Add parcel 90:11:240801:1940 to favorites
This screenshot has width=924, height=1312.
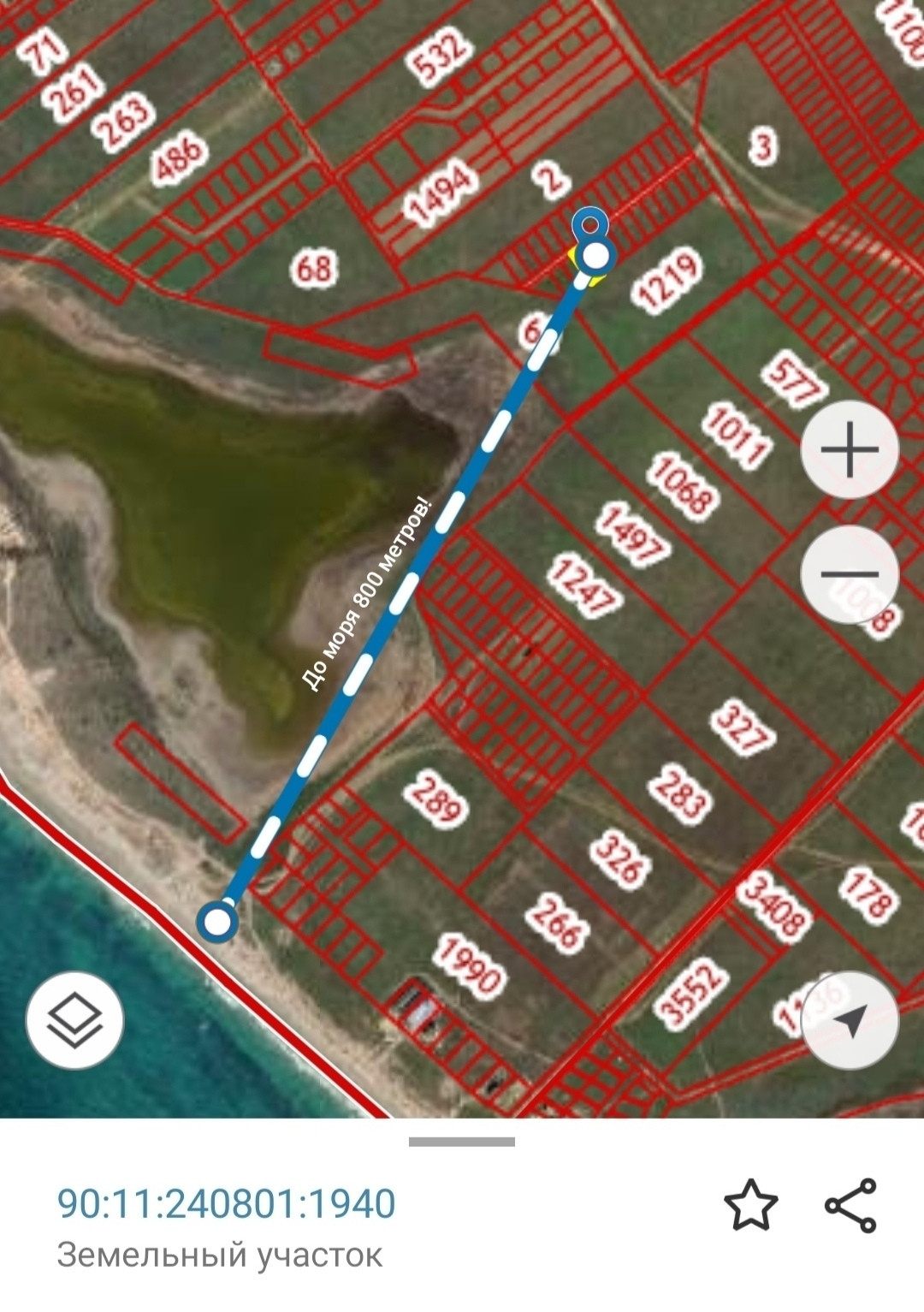(x=750, y=1205)
